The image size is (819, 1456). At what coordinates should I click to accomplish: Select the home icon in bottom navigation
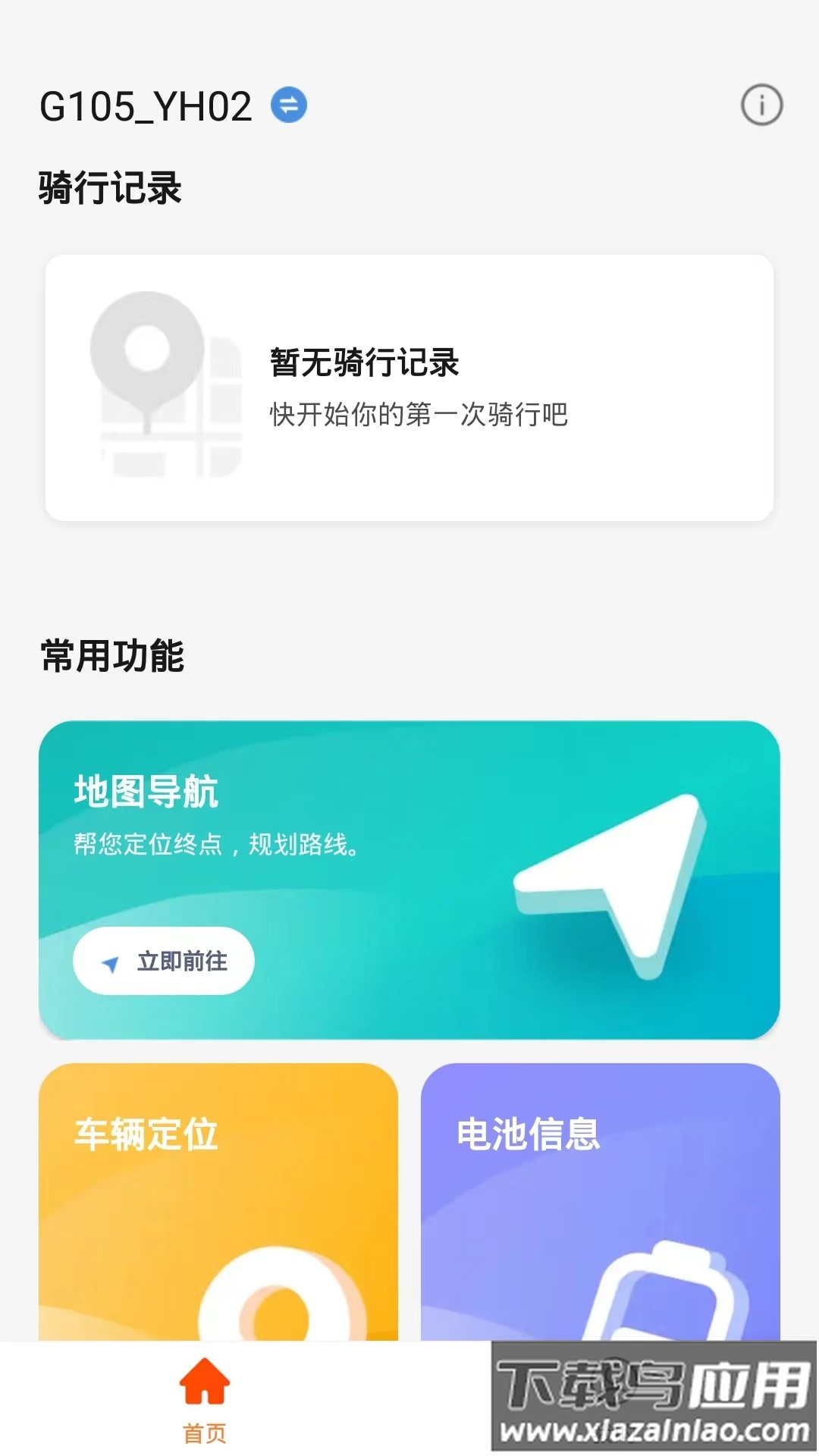pyautogui.click(x=203, y=1382)
